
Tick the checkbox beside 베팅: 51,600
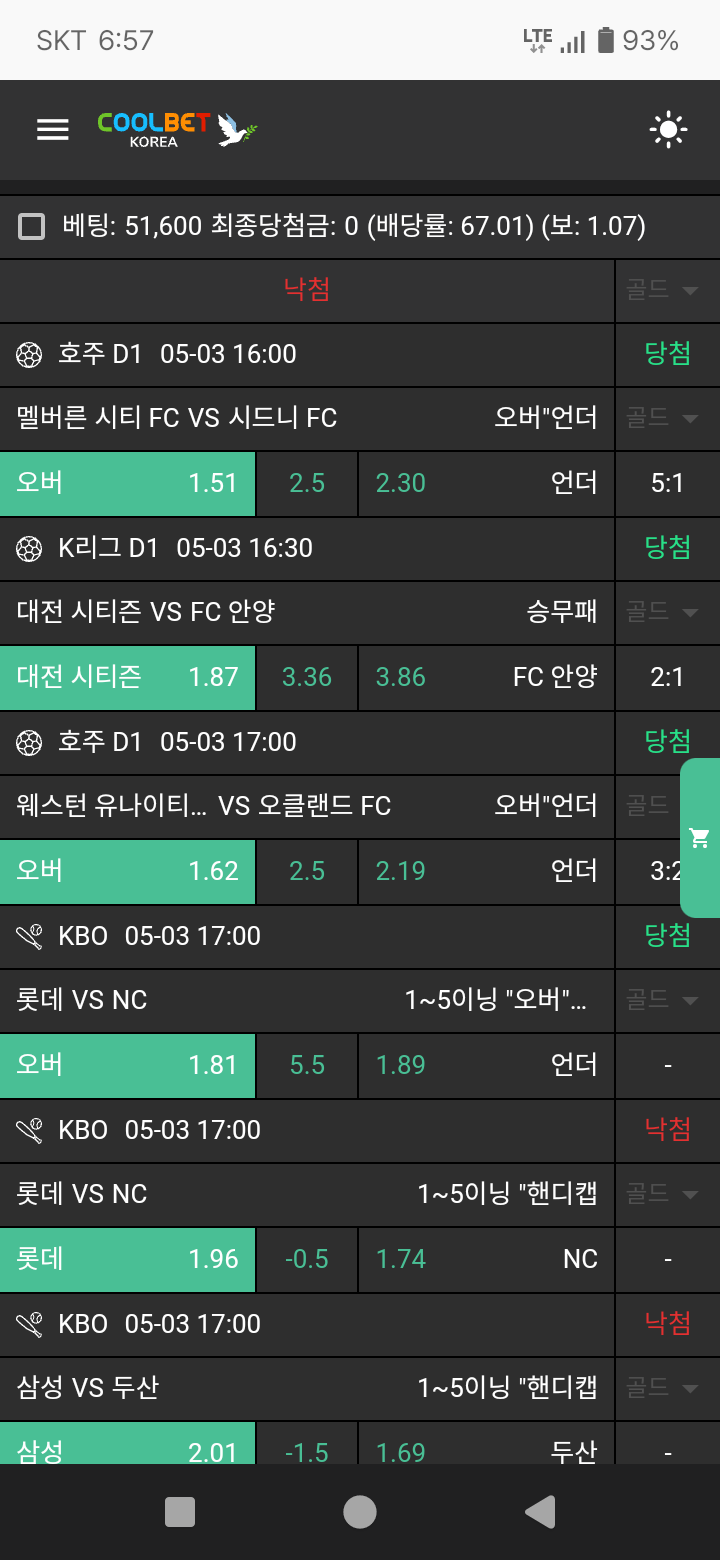point(32,227)
